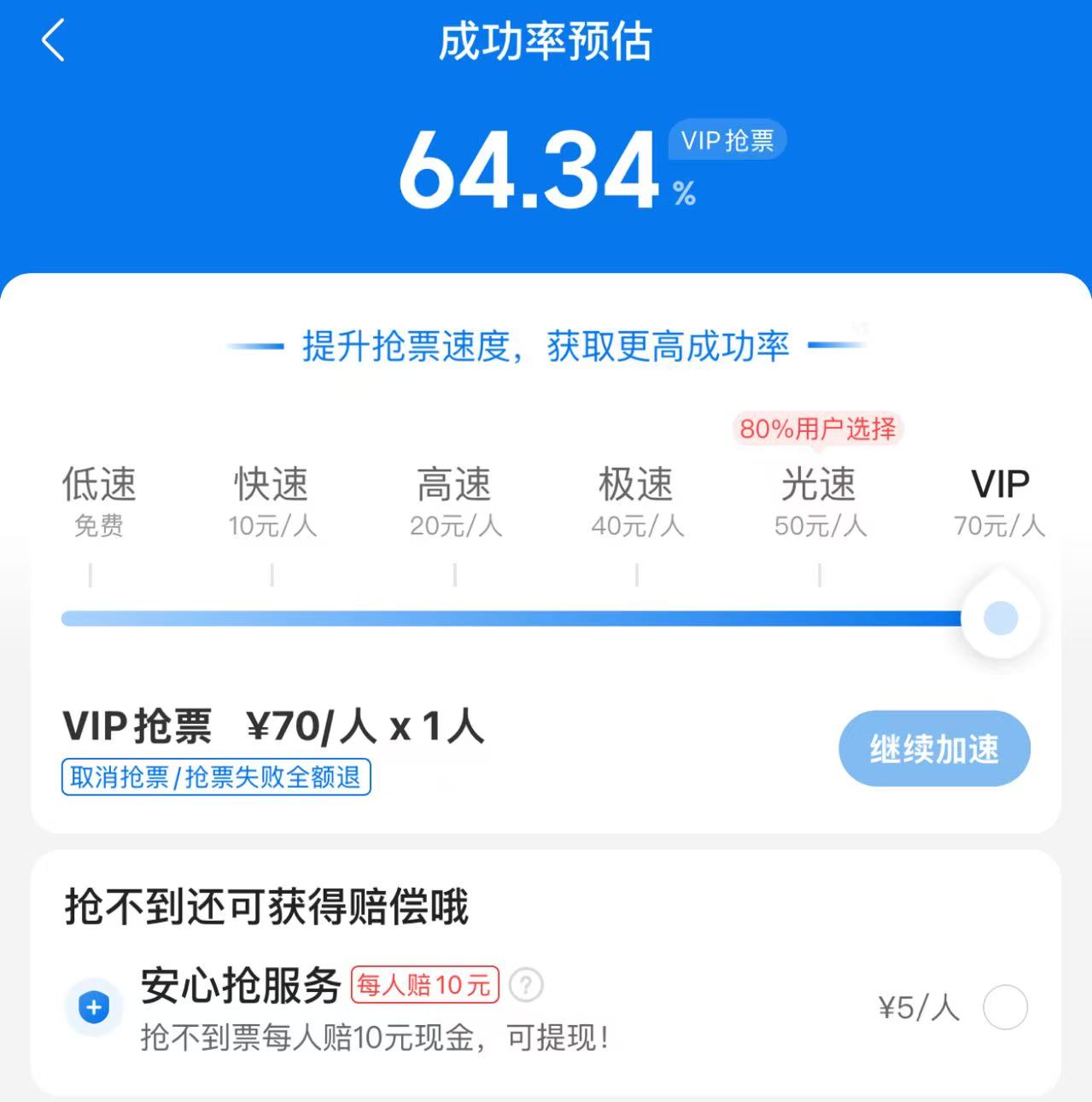
Task: Open the 安心抢服务 help question mark
Action: [x=526, y=985]
